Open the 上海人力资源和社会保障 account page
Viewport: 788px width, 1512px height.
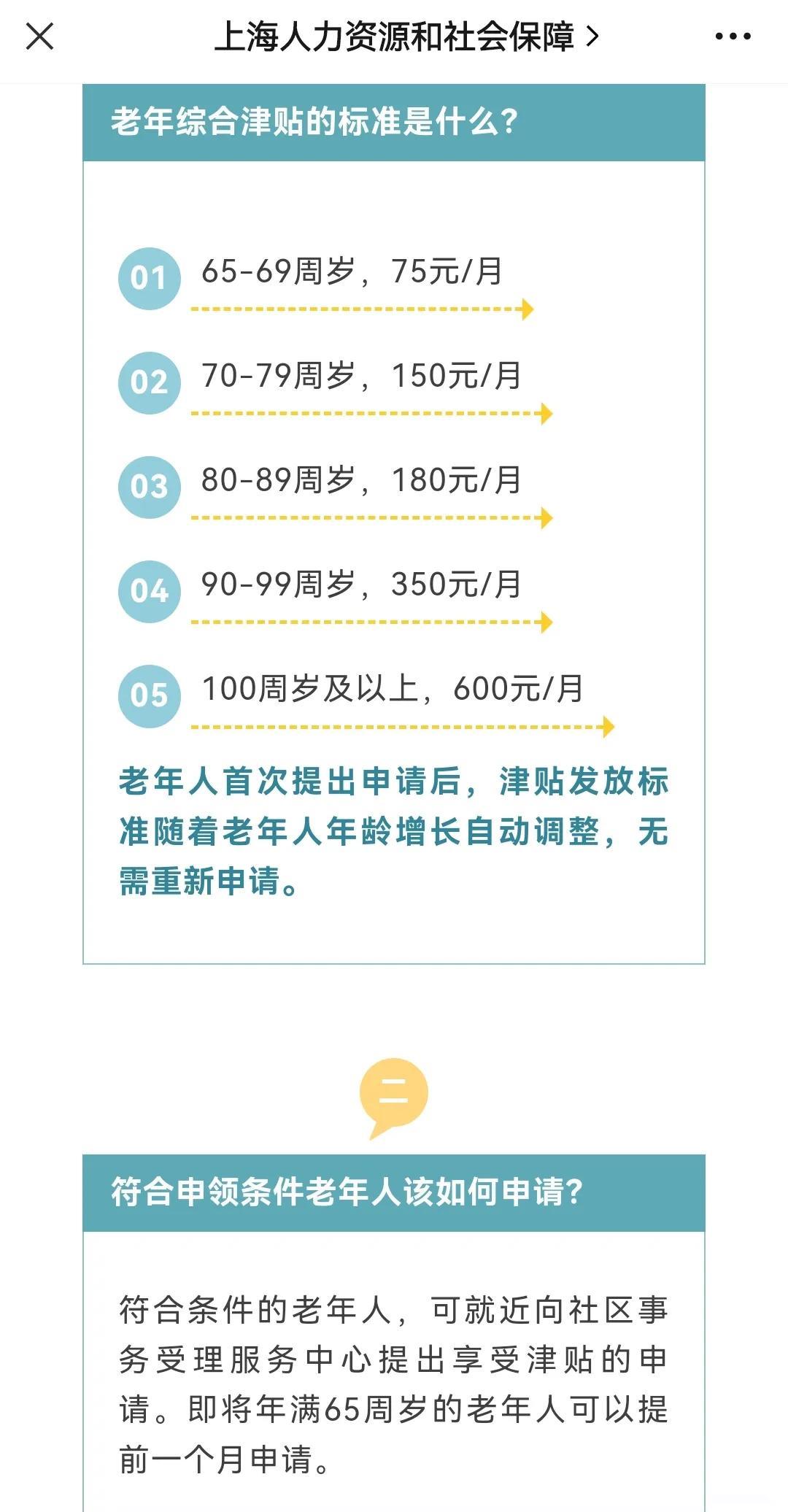pos(406,36)
